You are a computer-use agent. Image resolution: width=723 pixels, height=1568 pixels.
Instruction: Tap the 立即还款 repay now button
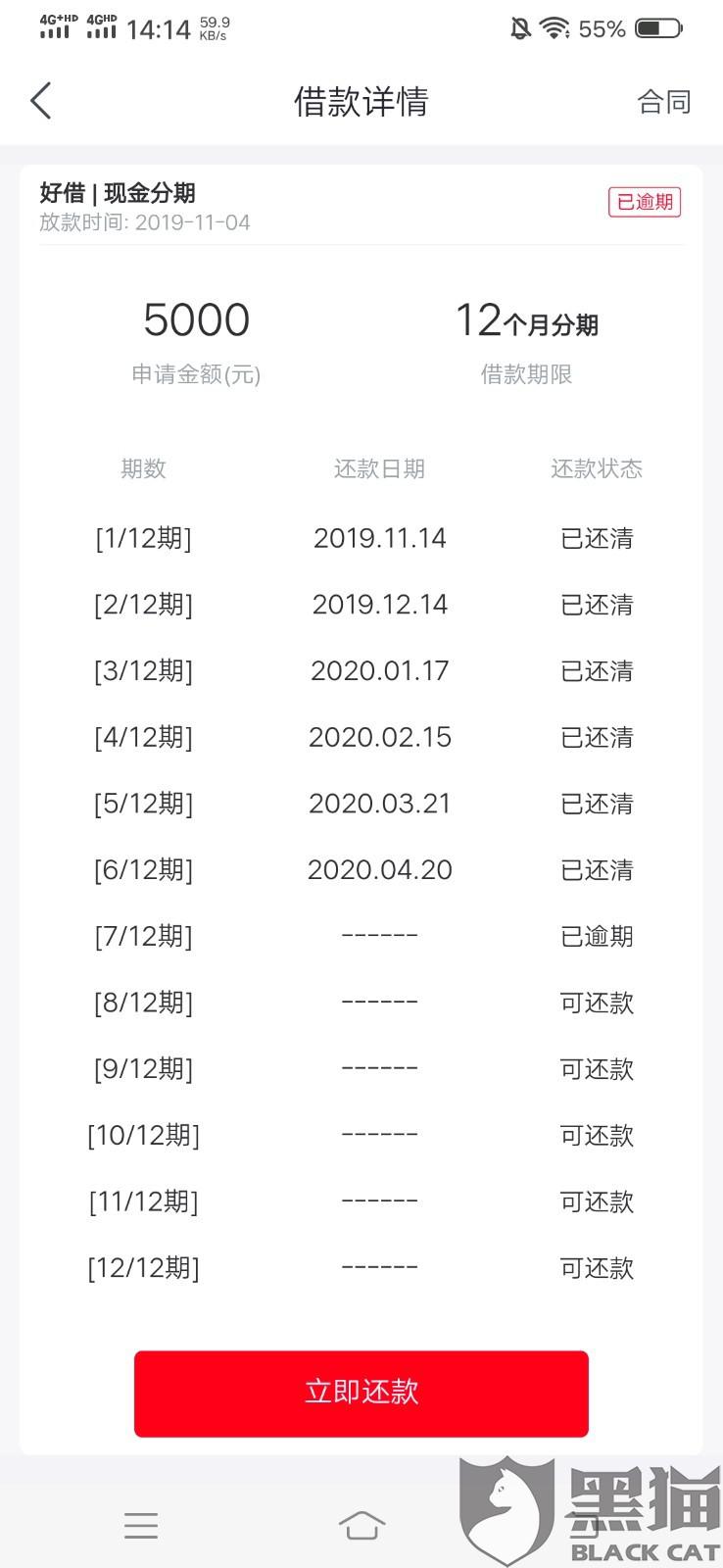(x=361, y=1393)
